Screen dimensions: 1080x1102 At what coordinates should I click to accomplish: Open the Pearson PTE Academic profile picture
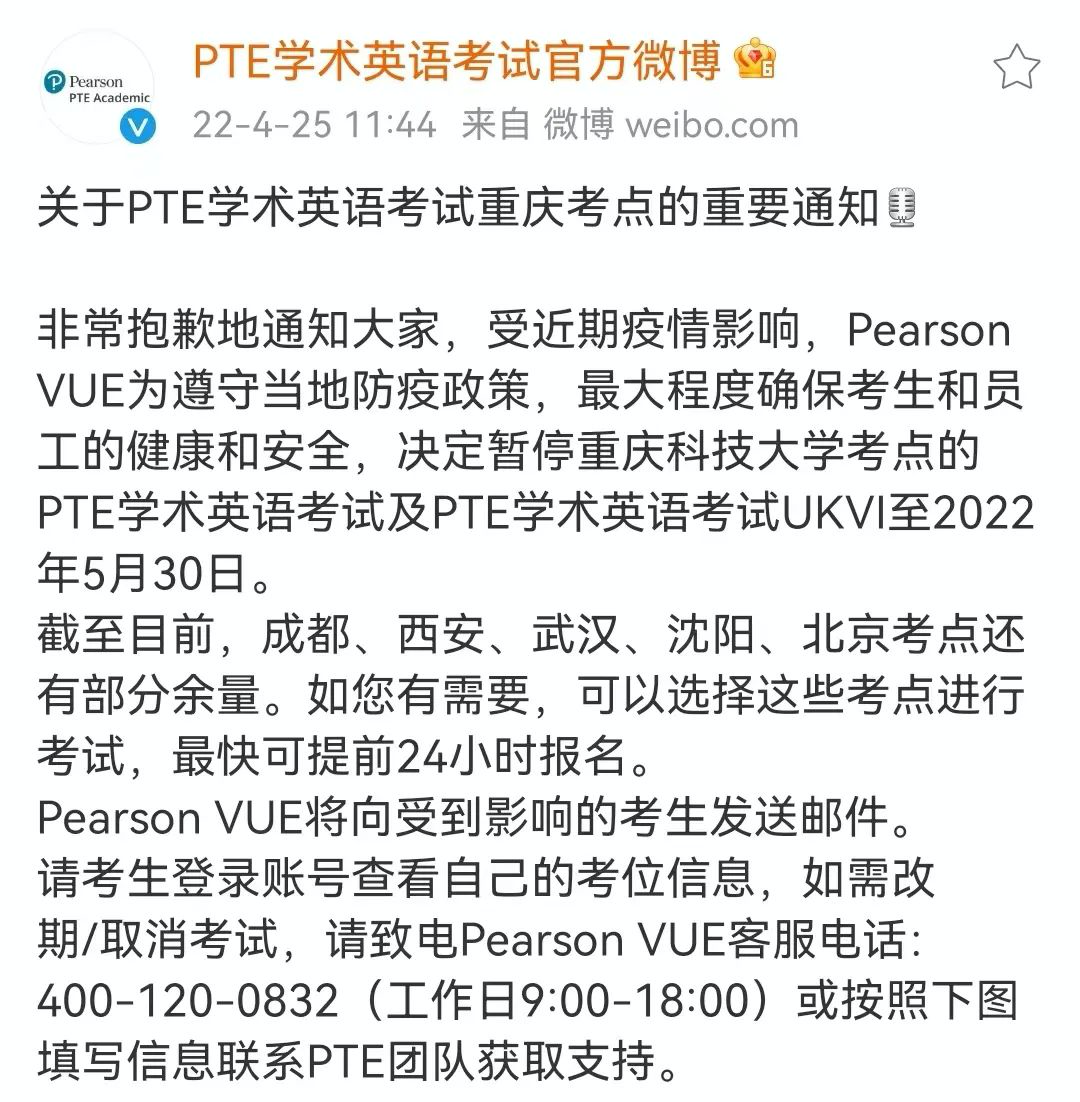[97, 88]
